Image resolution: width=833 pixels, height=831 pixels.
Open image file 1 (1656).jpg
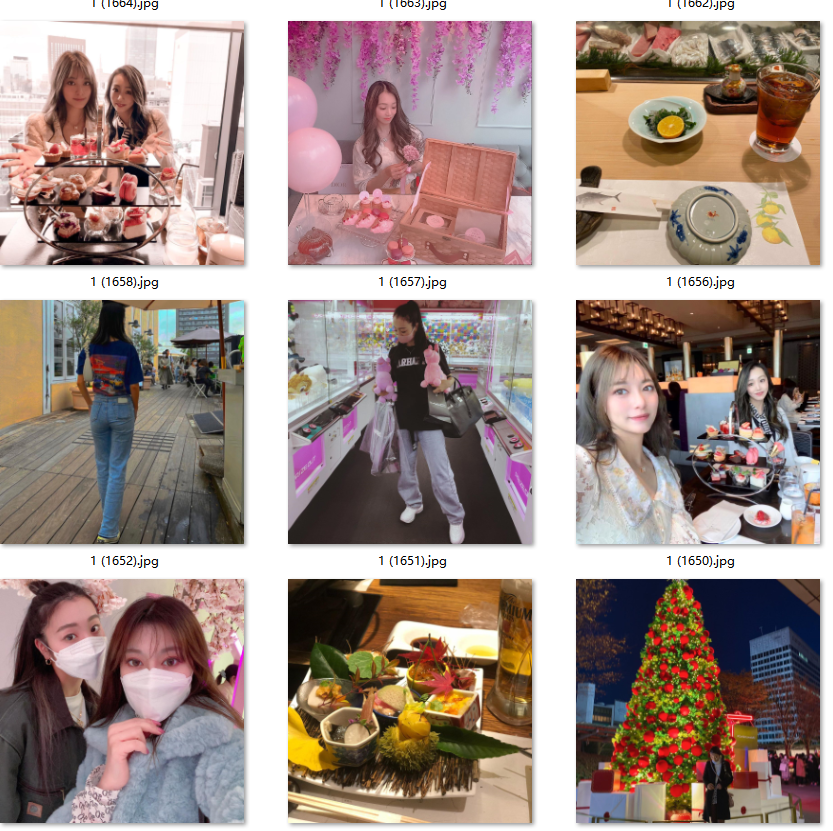click(x=698, y=143)
